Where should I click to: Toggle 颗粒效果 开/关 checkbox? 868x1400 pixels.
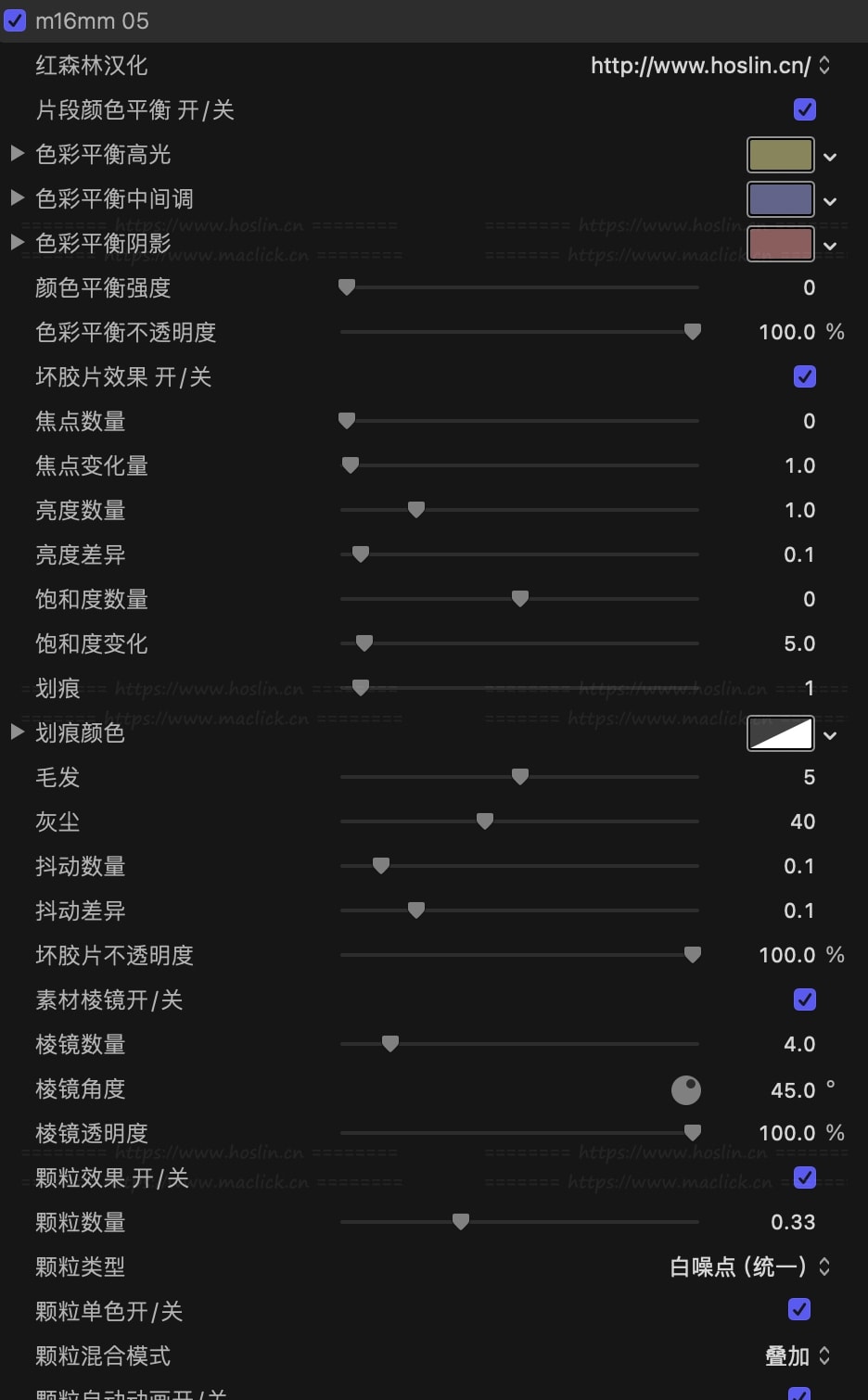click(x=805, y=1178)
